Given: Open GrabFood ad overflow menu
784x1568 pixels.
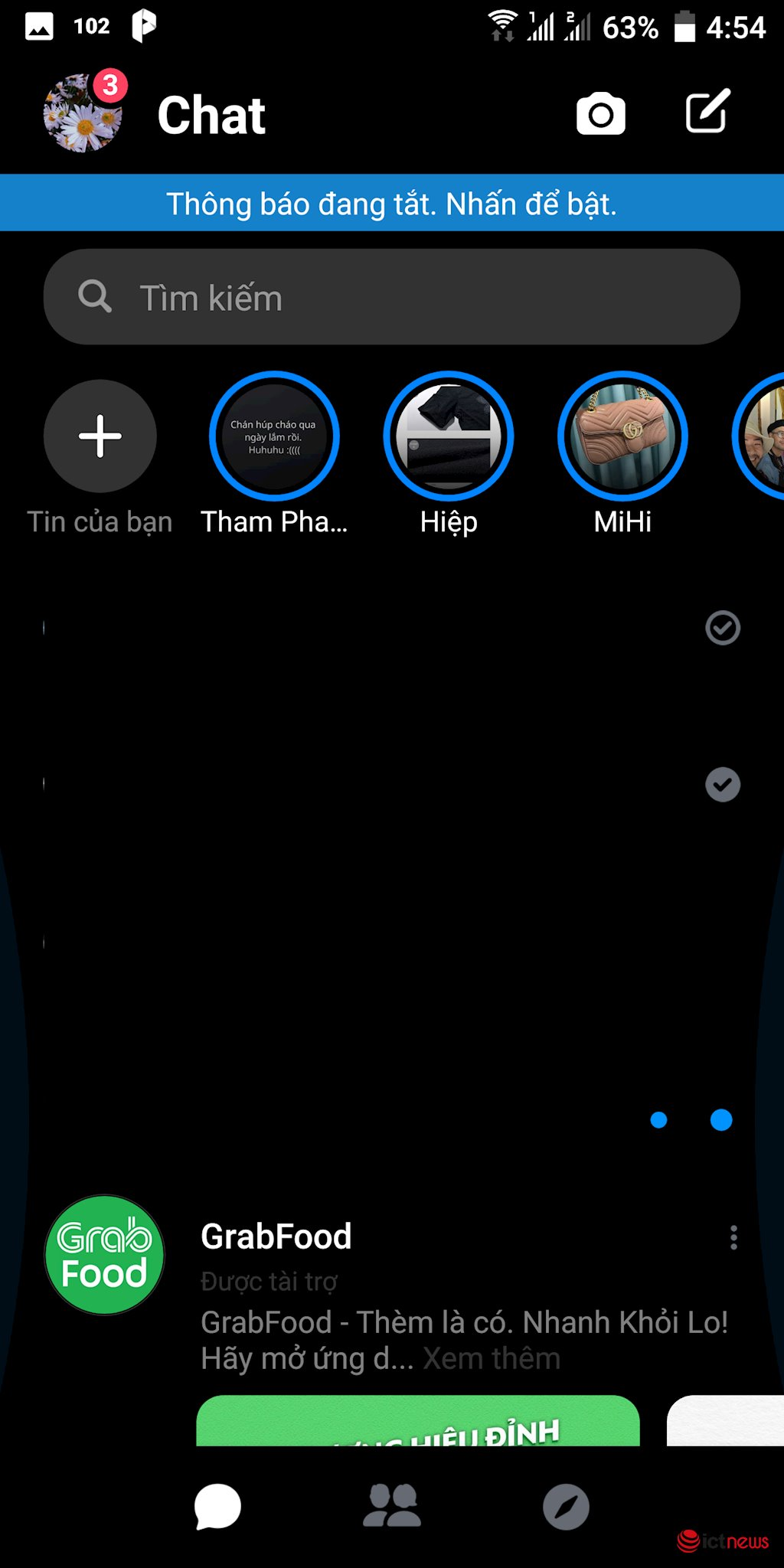Looking at the screenshot, I should click(x=733, y=1237).
